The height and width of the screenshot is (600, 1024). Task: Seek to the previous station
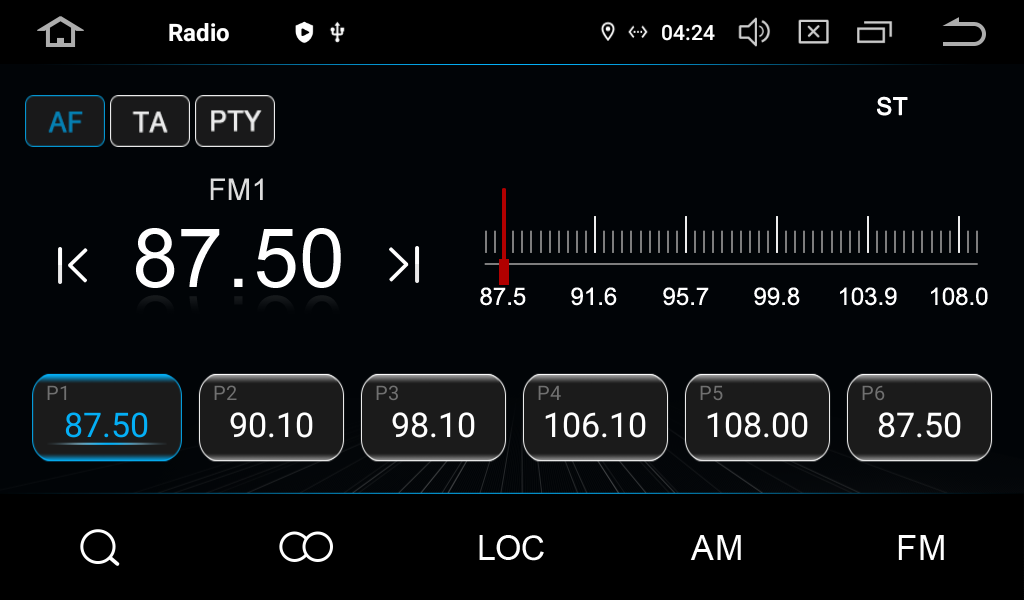coord(73,265)
